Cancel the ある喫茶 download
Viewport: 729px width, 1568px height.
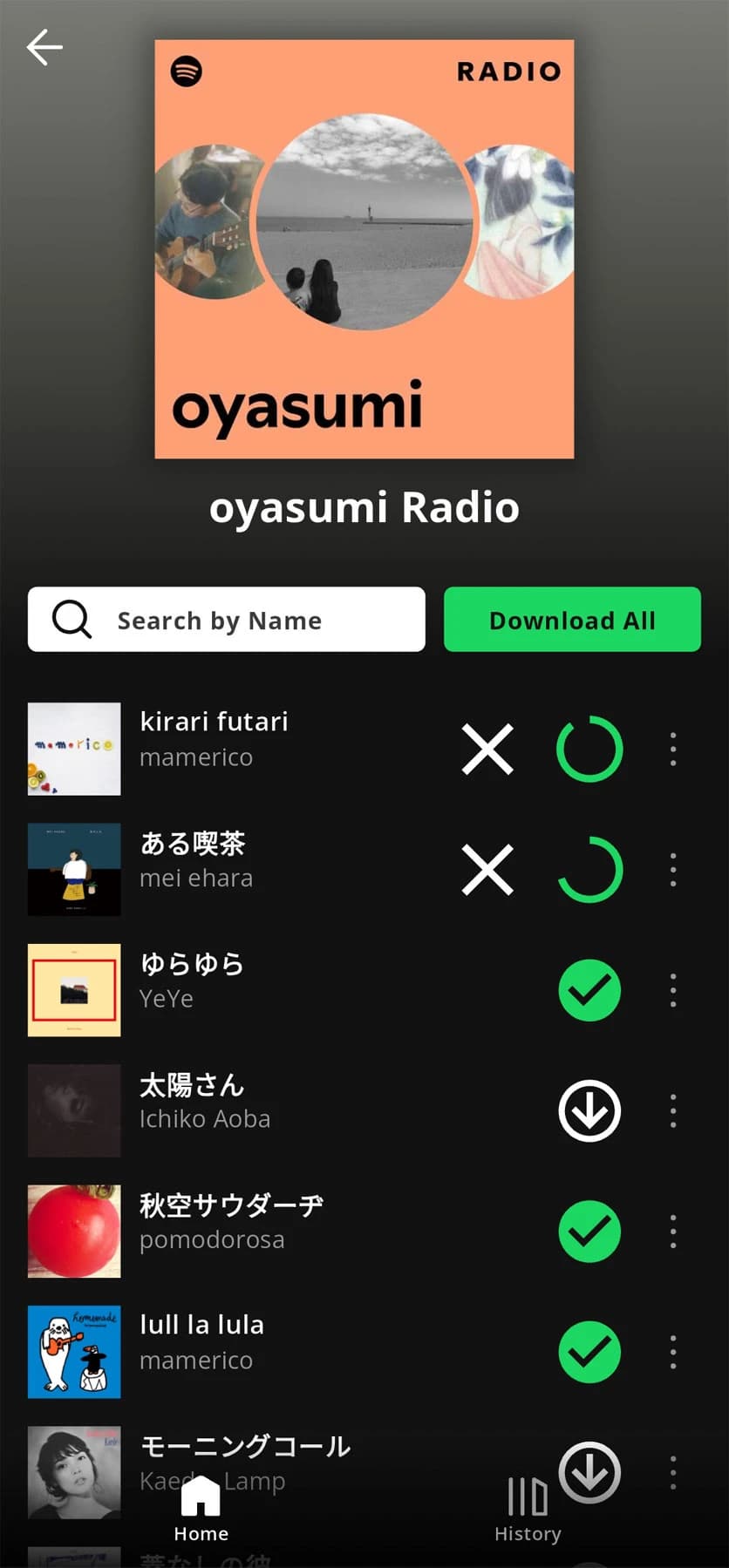coord(487,869)
